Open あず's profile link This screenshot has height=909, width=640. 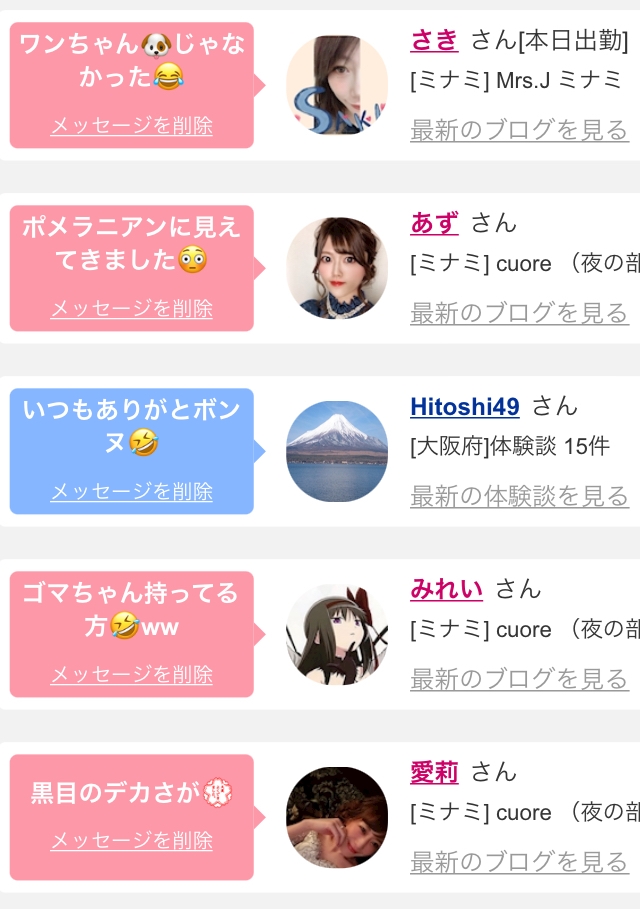434,223
